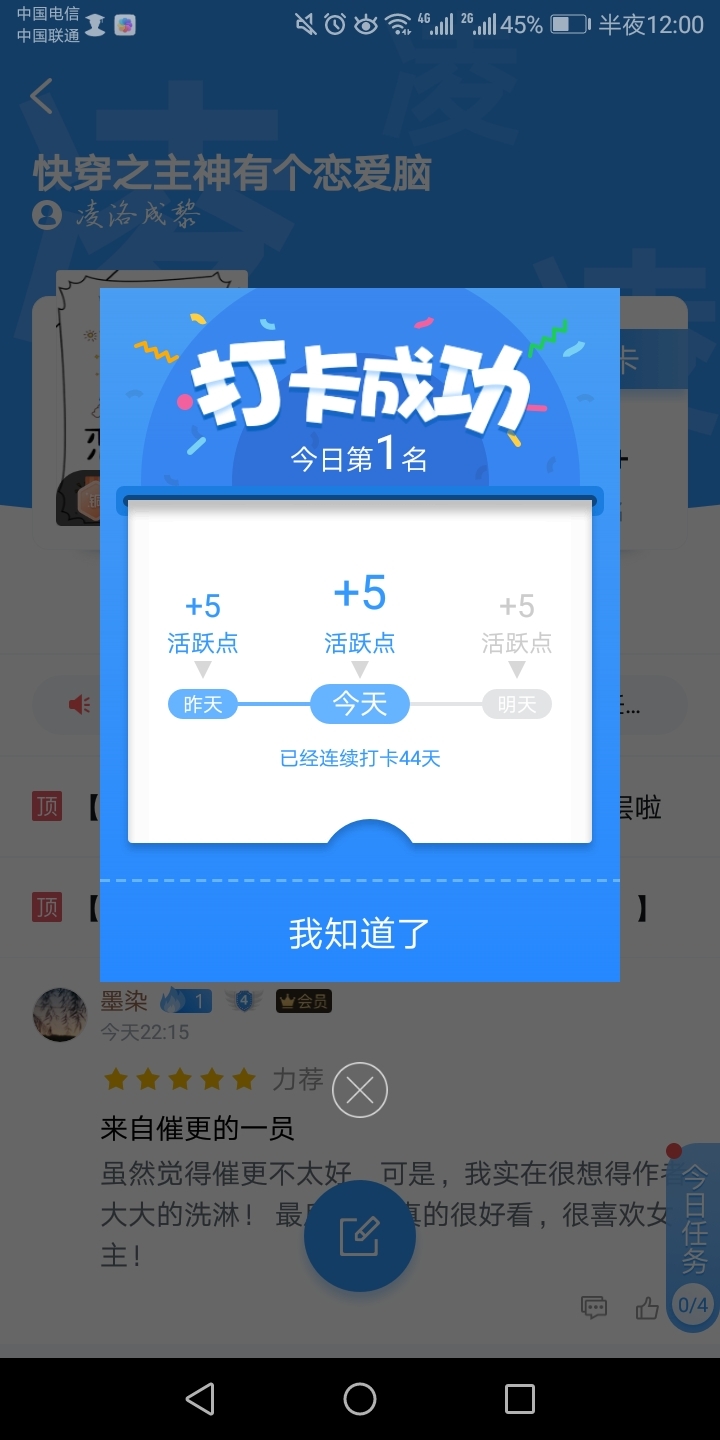The height and width of the screenshot is (1440, 720).
Task: Confirm with the 我知道了 button
Action: (x=360, y=933)
